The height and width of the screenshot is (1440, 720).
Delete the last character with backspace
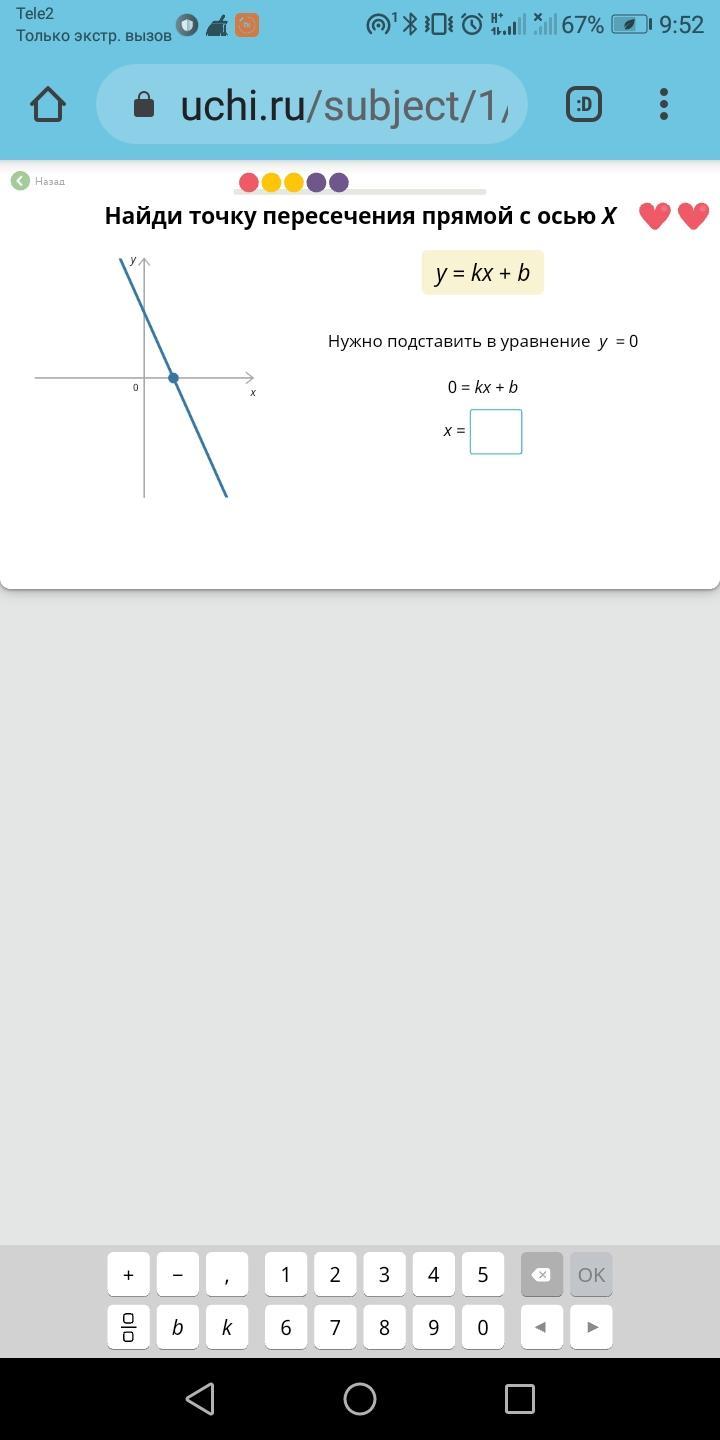[541, 1275]
